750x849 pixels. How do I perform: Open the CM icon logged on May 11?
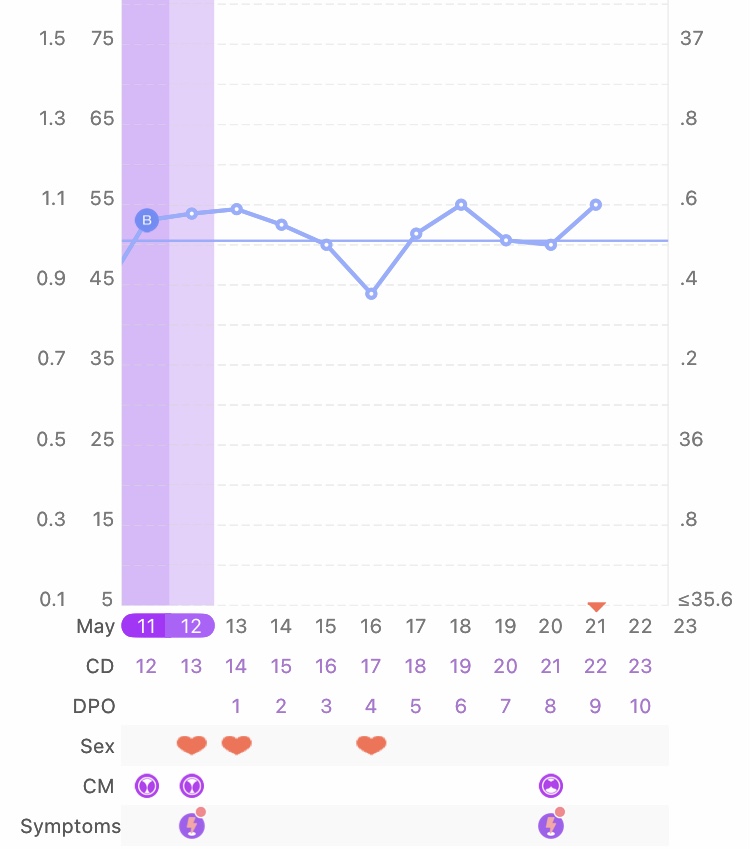point(147,786)
